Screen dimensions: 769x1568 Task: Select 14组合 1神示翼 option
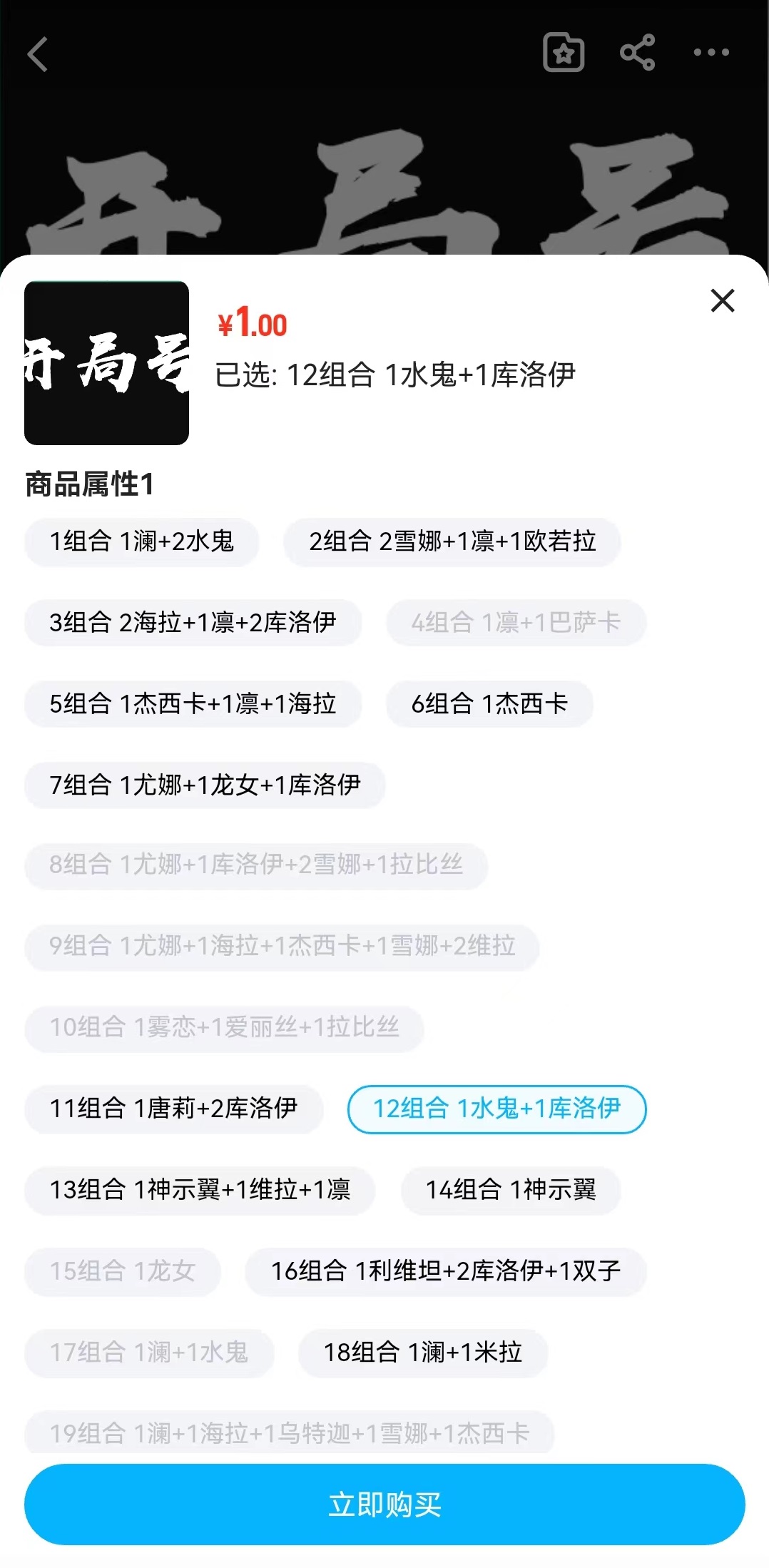pyautogui.click(x=511, y=1190)
